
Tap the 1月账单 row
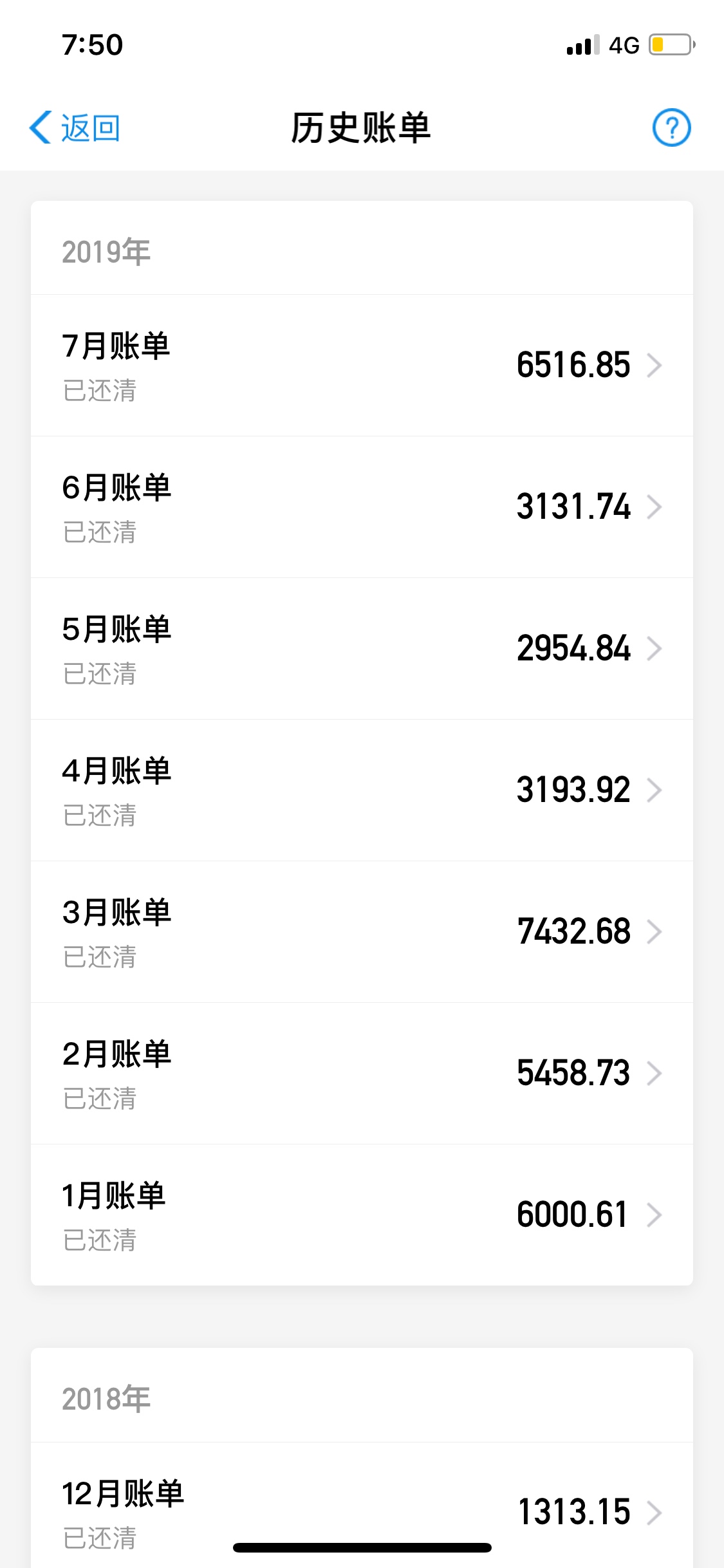pos(362,1215)
